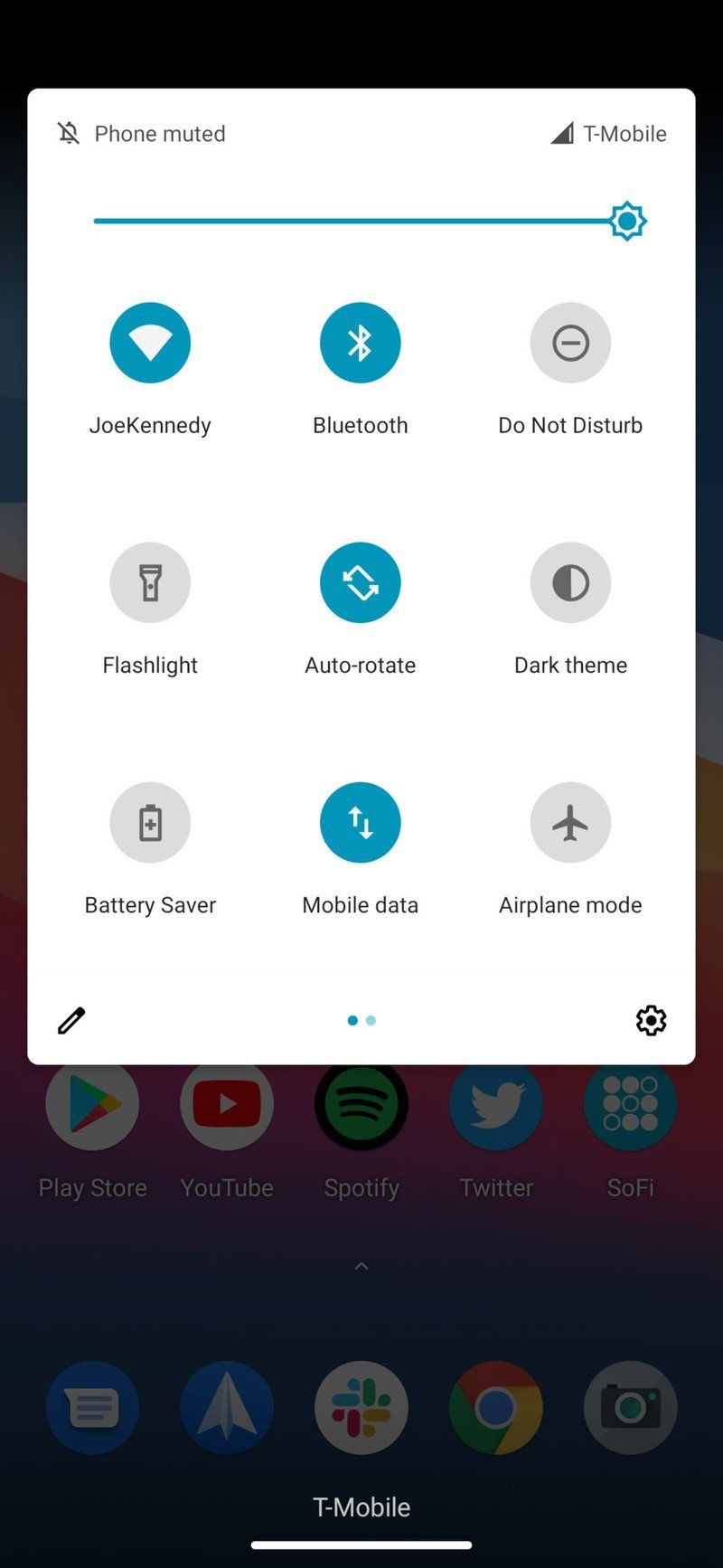
Task: Enable Do Not Disturb mode
Action: pos(570,342)
